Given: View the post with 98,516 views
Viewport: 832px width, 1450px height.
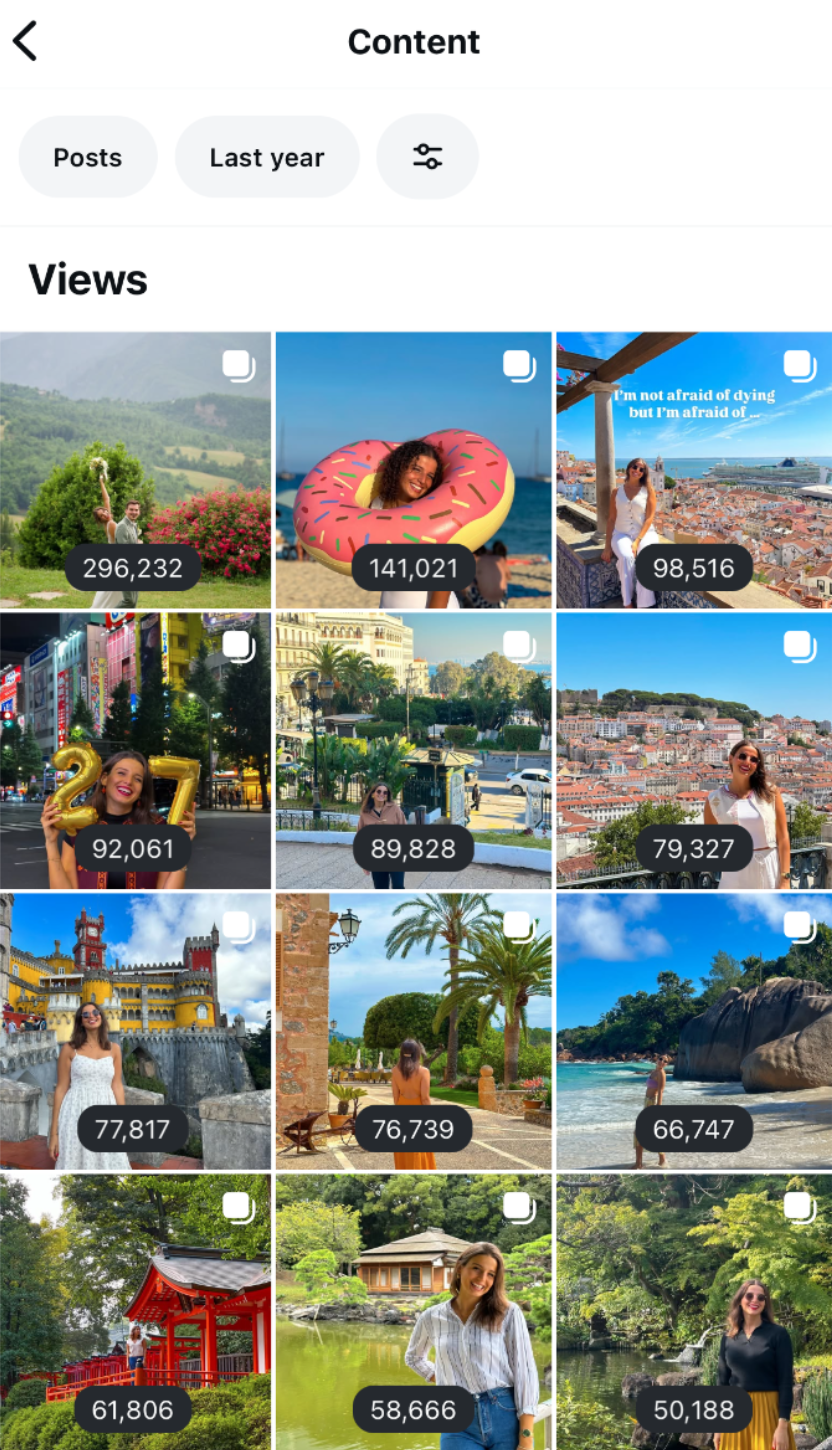Looking at the screenshot, I should pyautogui.click(x=694, y=470).
